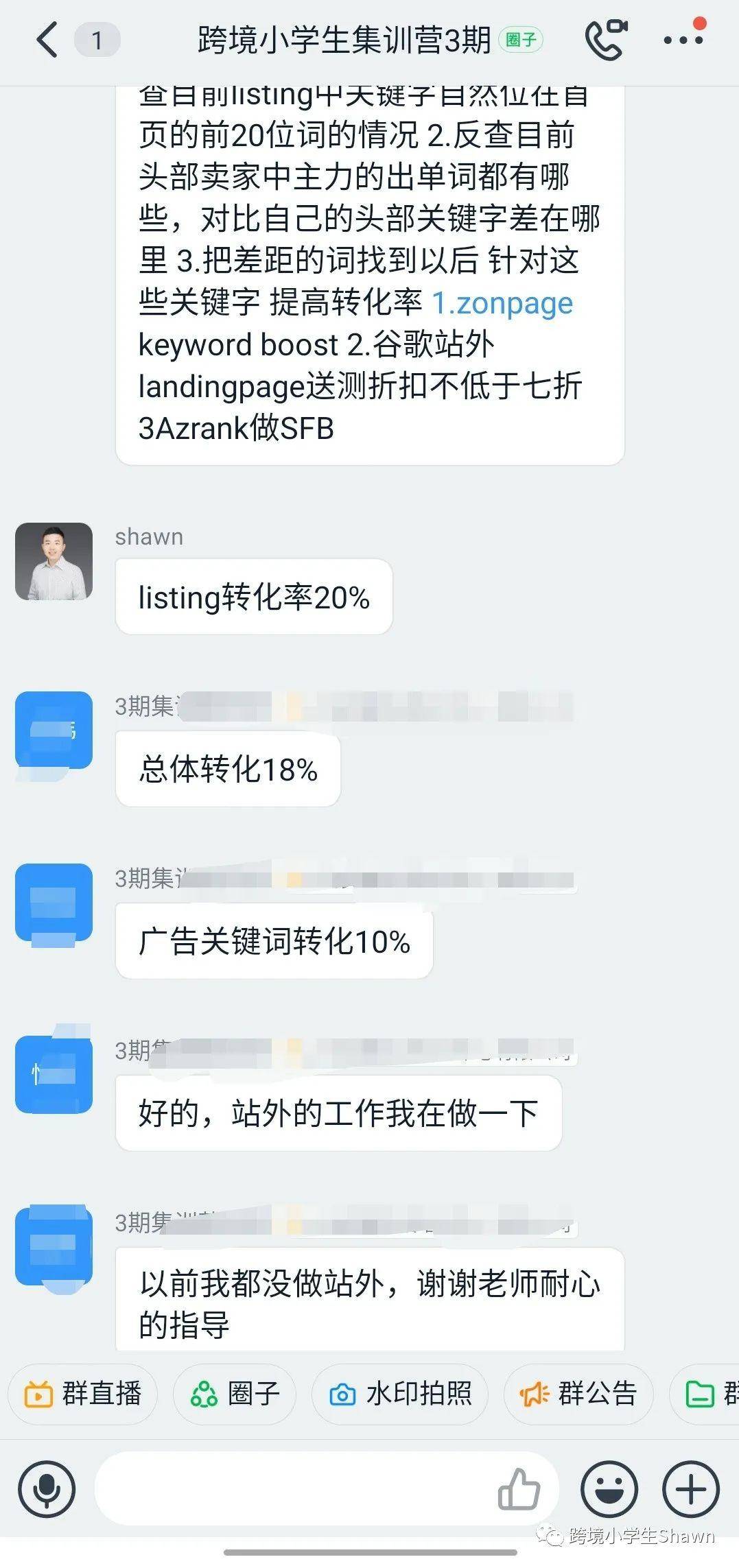Open shawn's profile avatar
This screenshot has width=739, height=1568.
[x=54, y=562]
